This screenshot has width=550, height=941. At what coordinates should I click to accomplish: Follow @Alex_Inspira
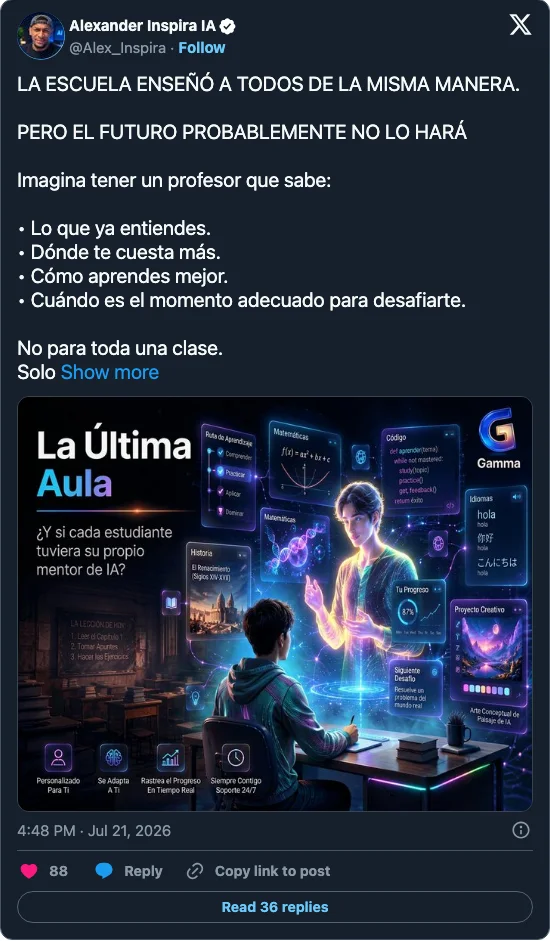point(202,48)
